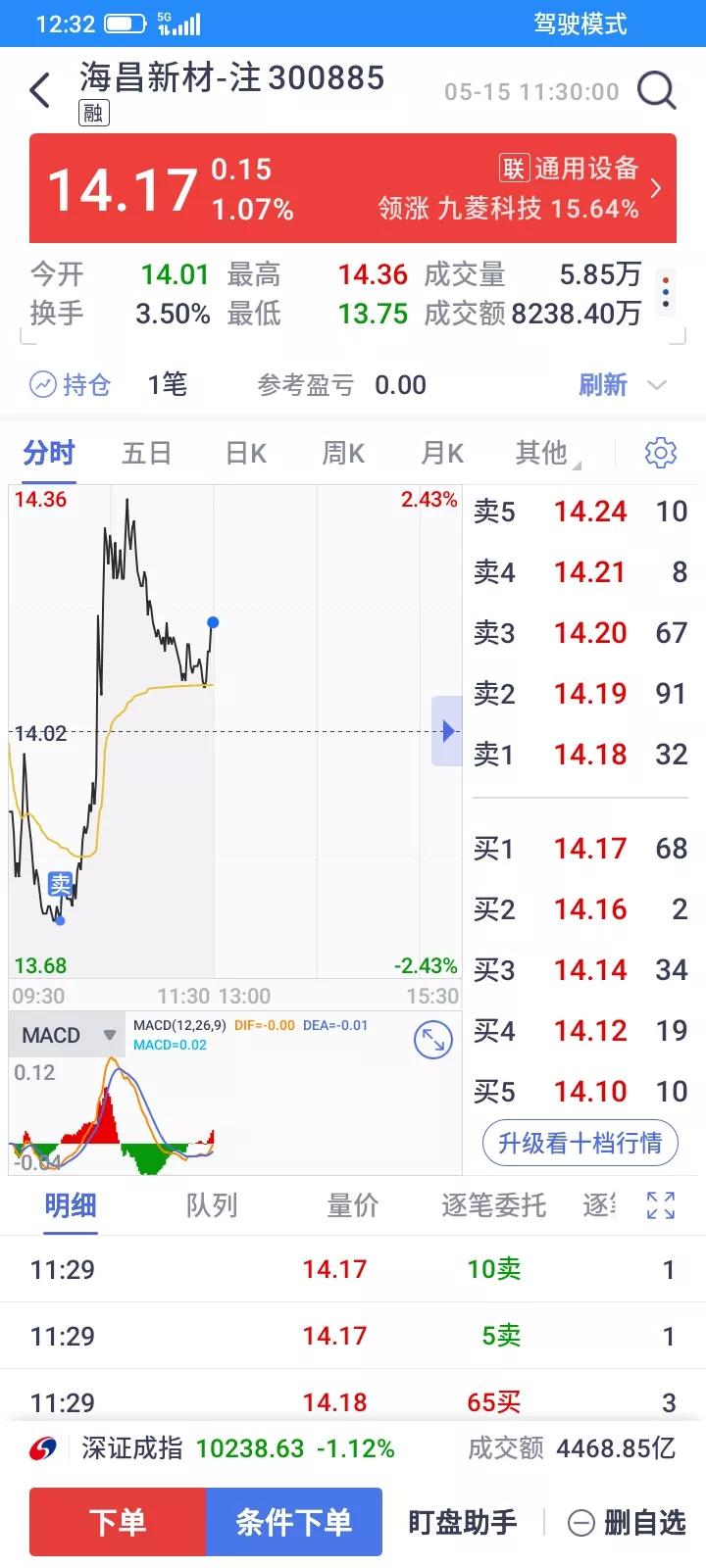
Task: Switch to the 五日 chart tab
Action: 146,453
